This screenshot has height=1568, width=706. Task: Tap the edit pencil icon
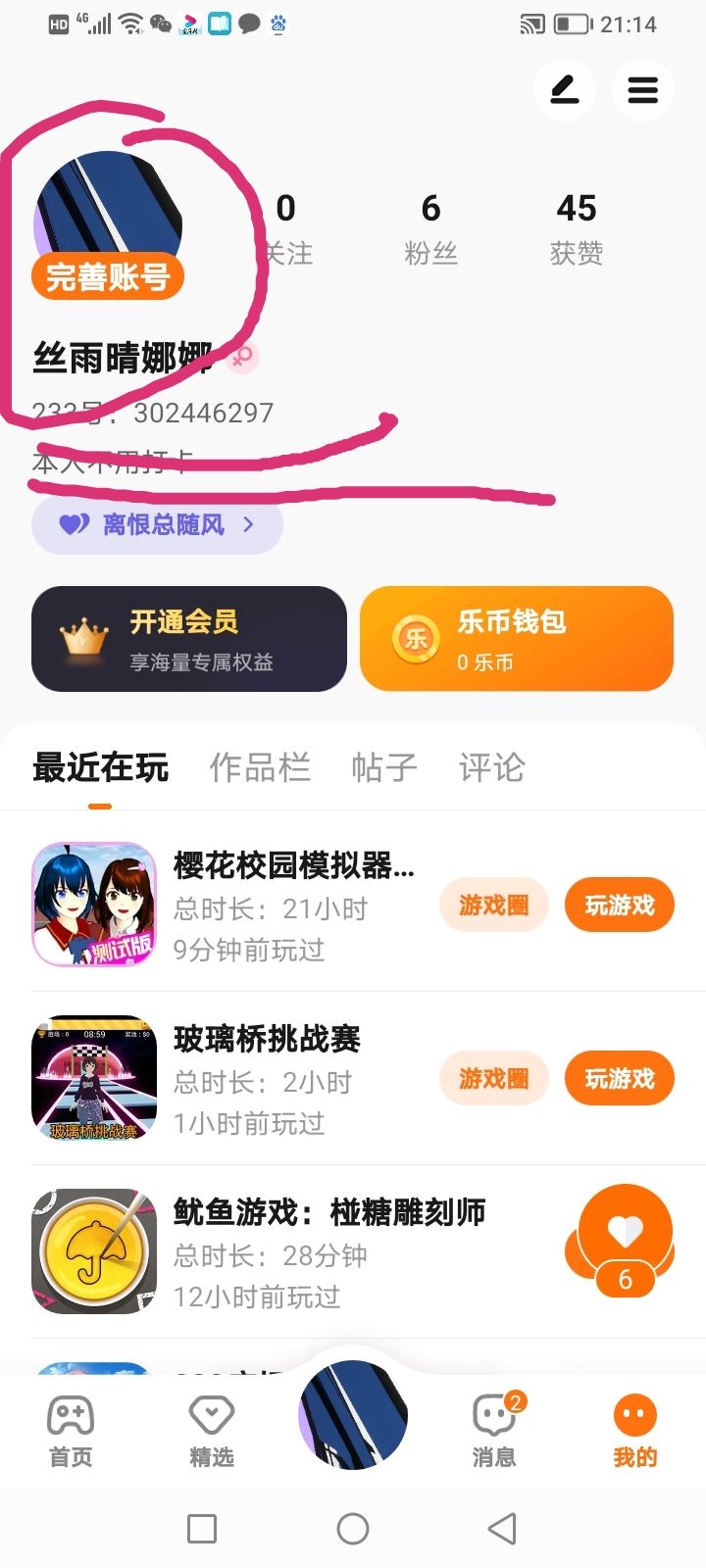(564, 91)
